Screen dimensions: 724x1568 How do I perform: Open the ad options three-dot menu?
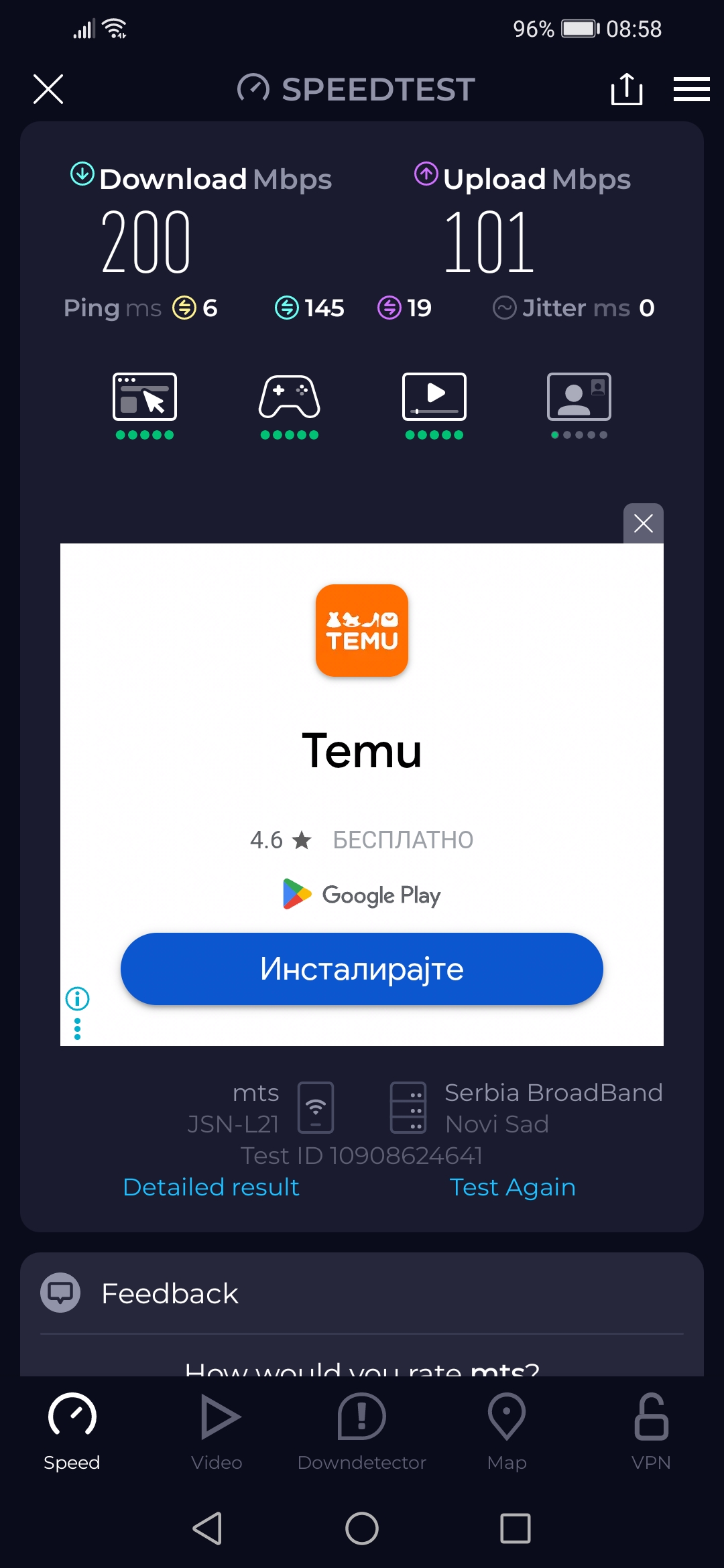78,1029
